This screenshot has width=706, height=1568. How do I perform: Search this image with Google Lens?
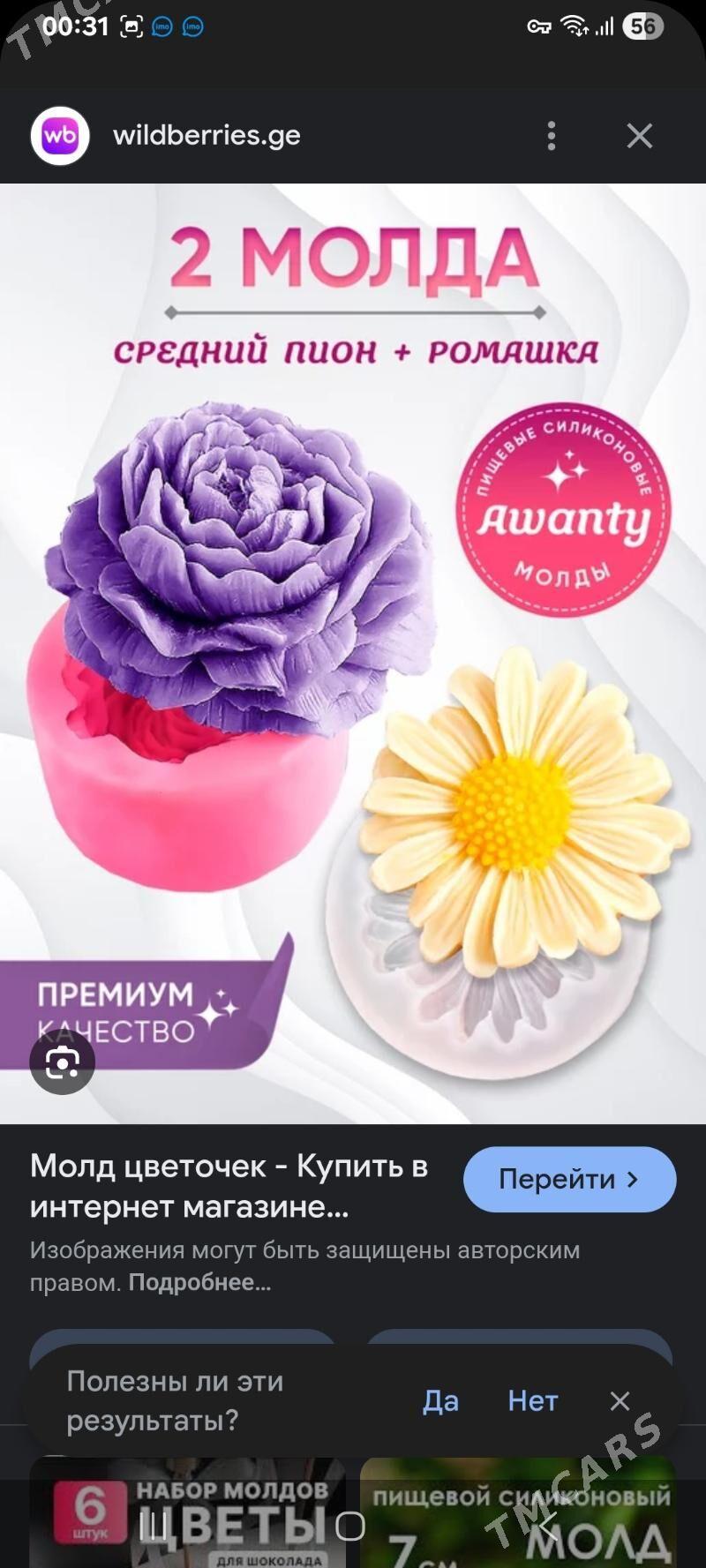(x=62, y=1062)
